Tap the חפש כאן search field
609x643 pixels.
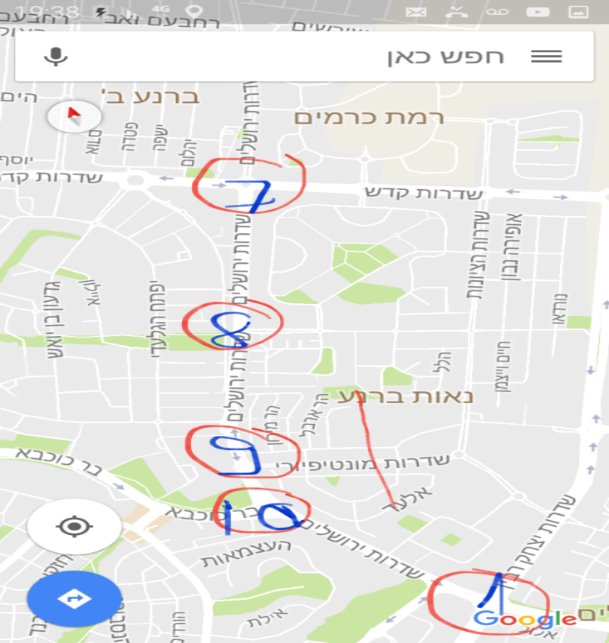coord(300,57)
